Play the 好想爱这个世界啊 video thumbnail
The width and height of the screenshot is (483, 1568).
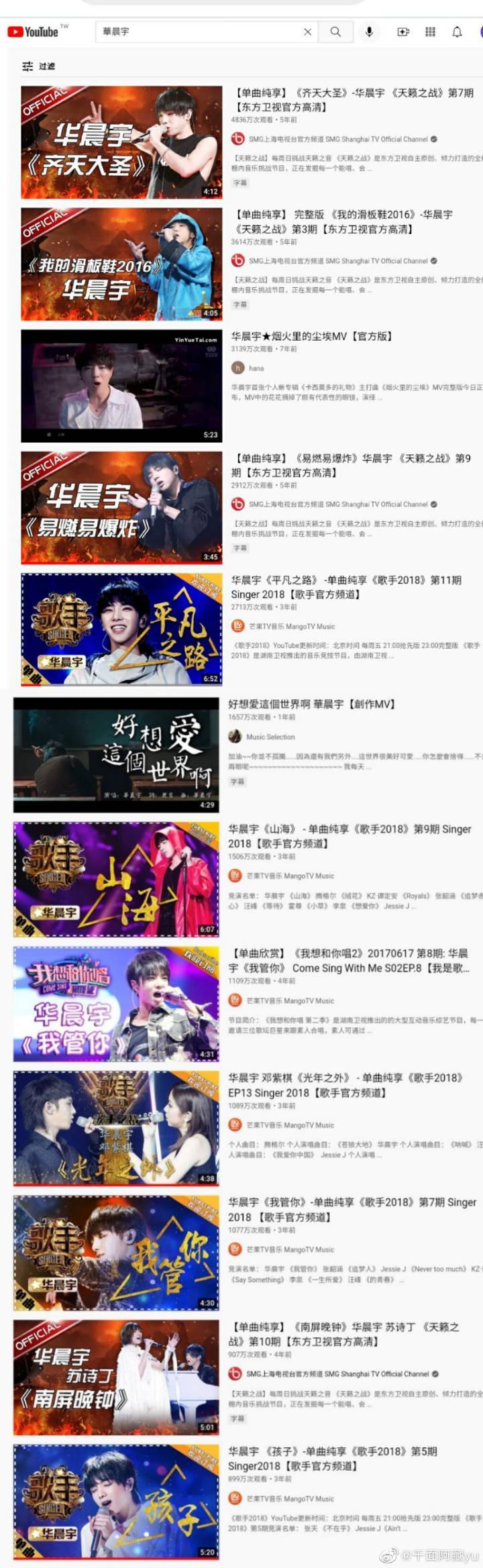point(116,755)
